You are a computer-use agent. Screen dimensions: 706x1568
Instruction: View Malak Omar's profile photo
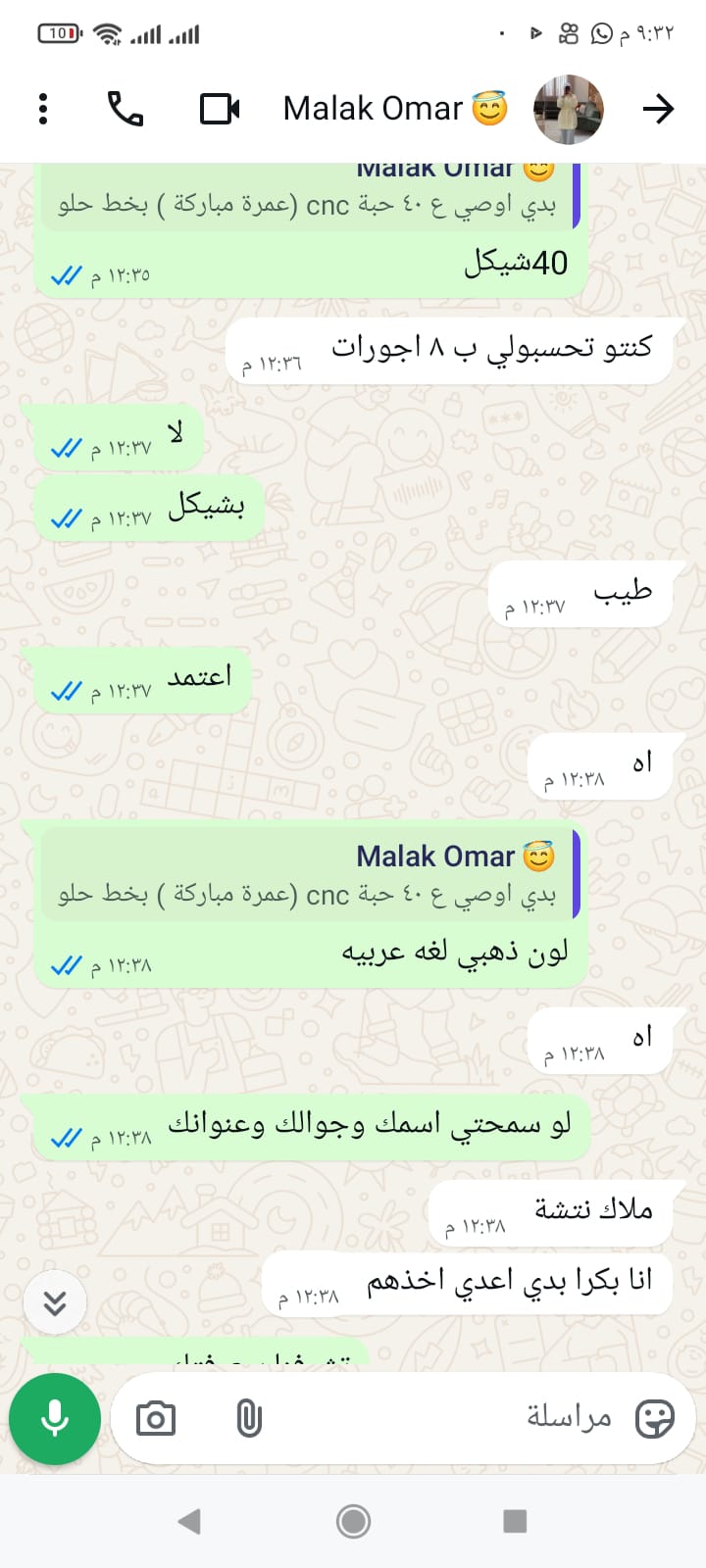coord(568,109)
